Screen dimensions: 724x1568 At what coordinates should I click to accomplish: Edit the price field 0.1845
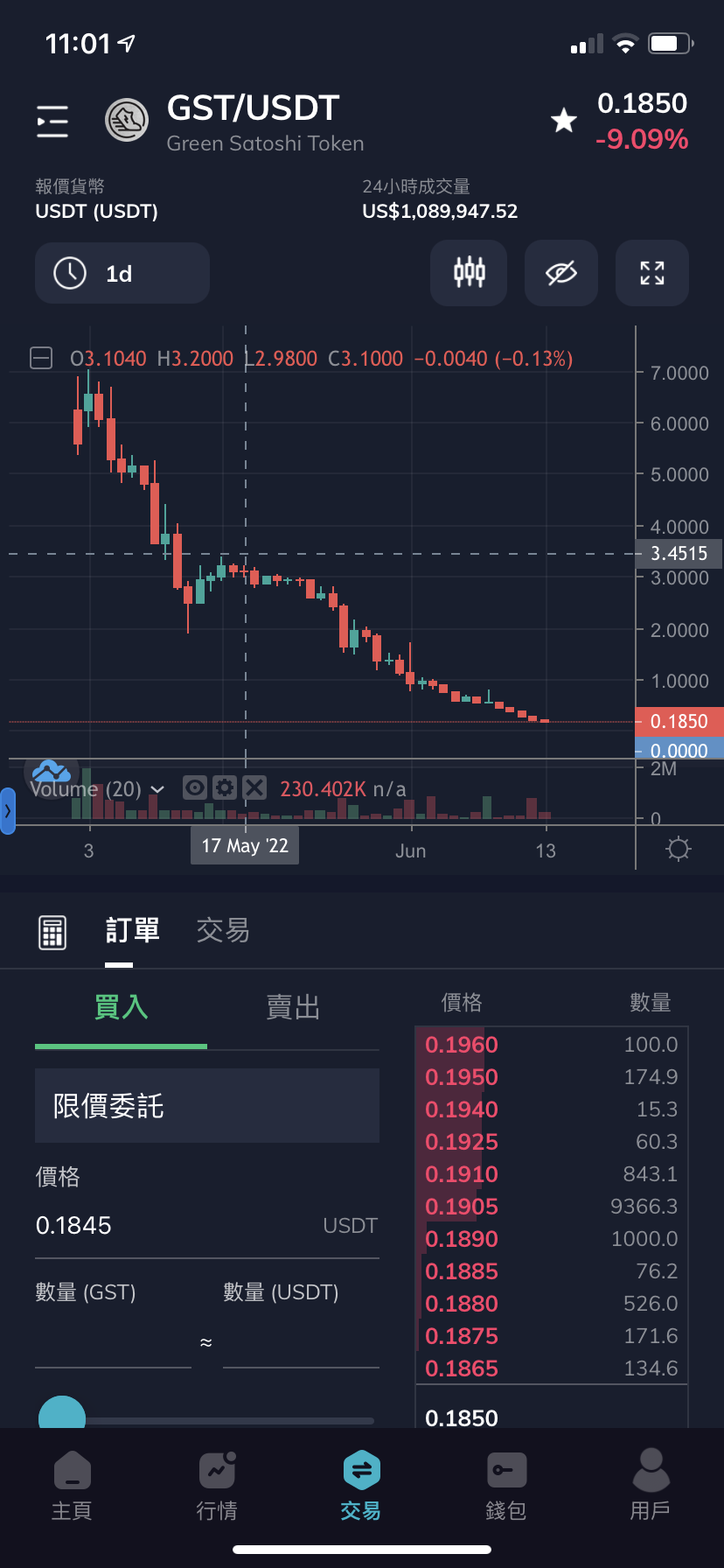pyautogui.click(x=207, y=1225)
